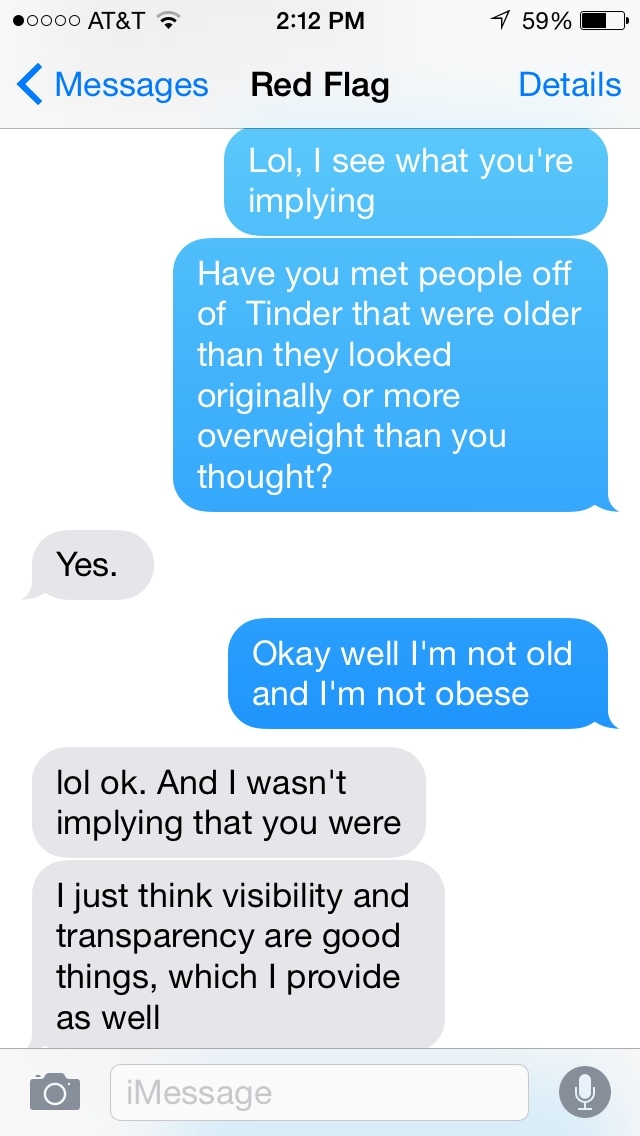640x1136 pixels.
Task: Open Details for Red Flag conversation
Action: click(x=569, y=86)
